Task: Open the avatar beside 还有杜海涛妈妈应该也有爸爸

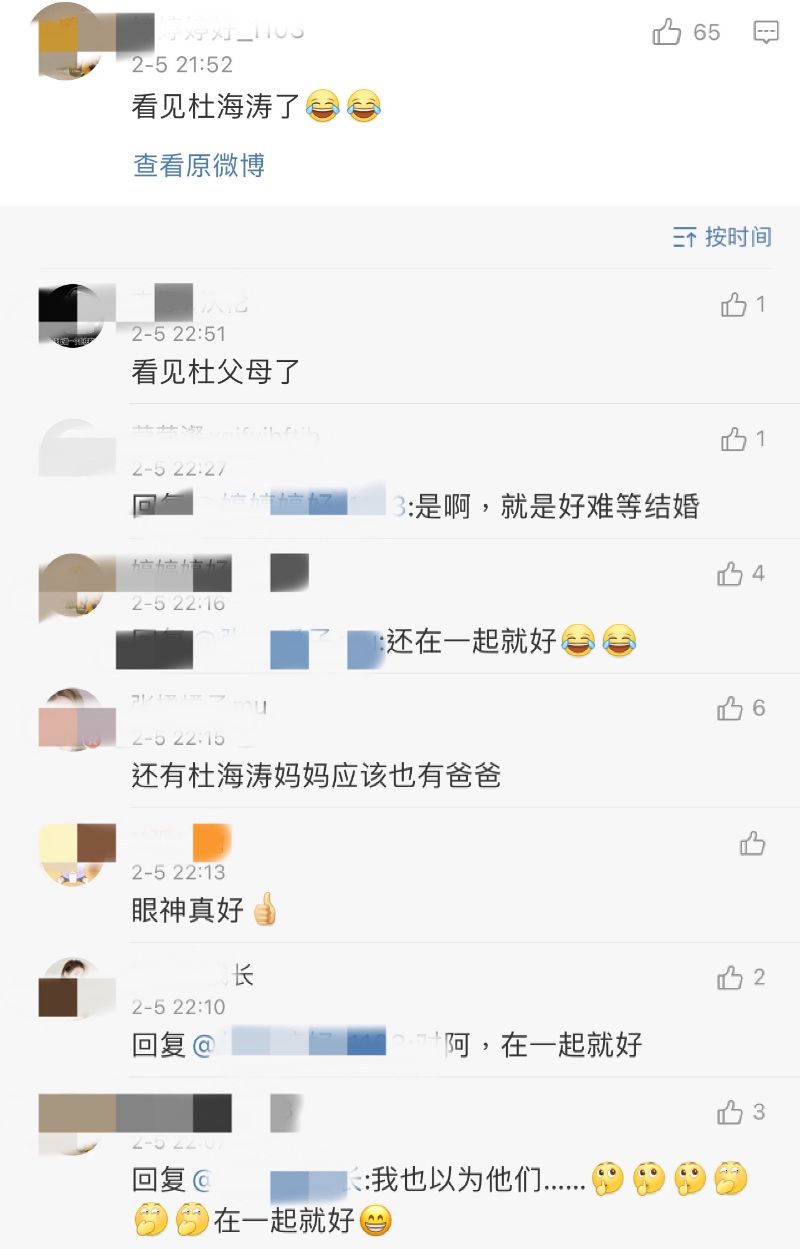Action: point(71,720)
